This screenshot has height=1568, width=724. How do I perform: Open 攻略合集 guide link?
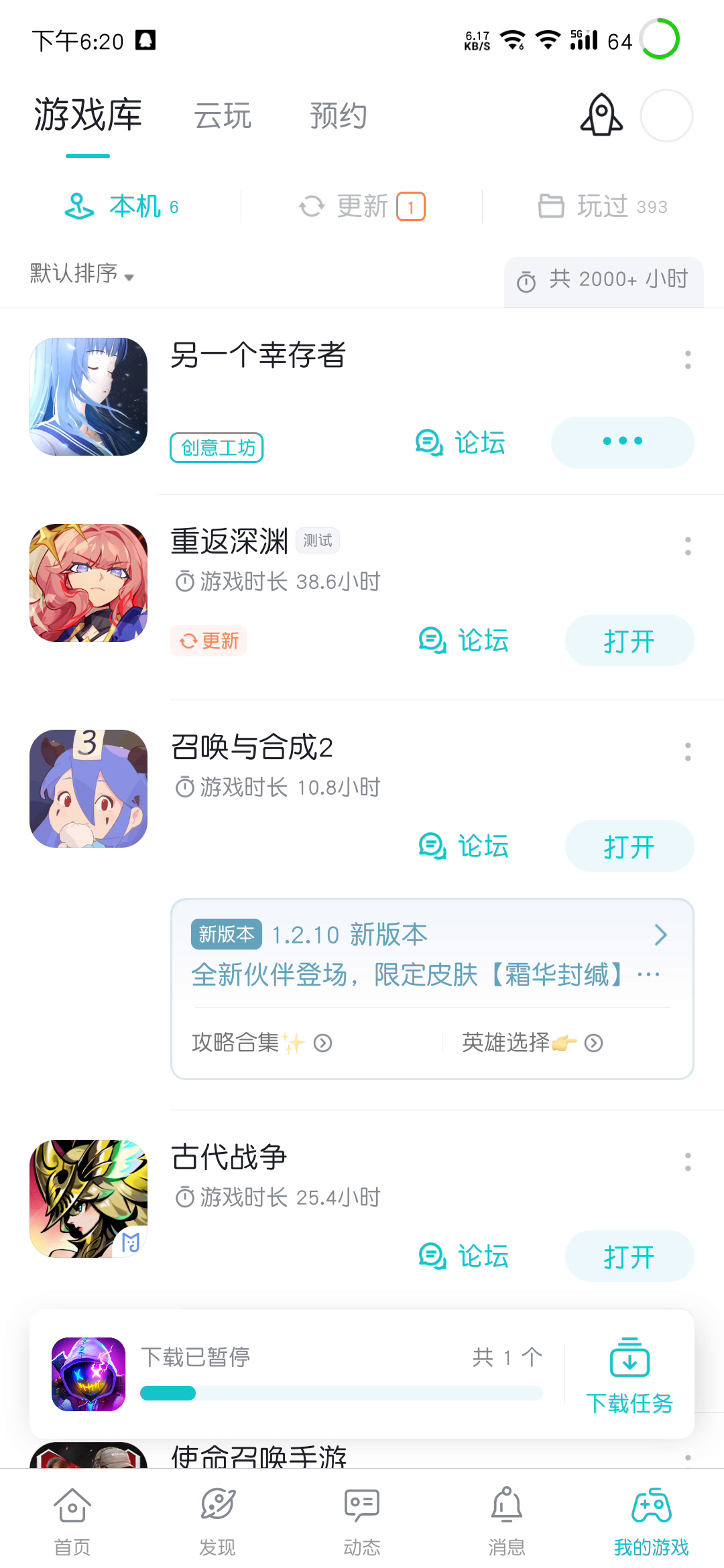[261, 1043]
